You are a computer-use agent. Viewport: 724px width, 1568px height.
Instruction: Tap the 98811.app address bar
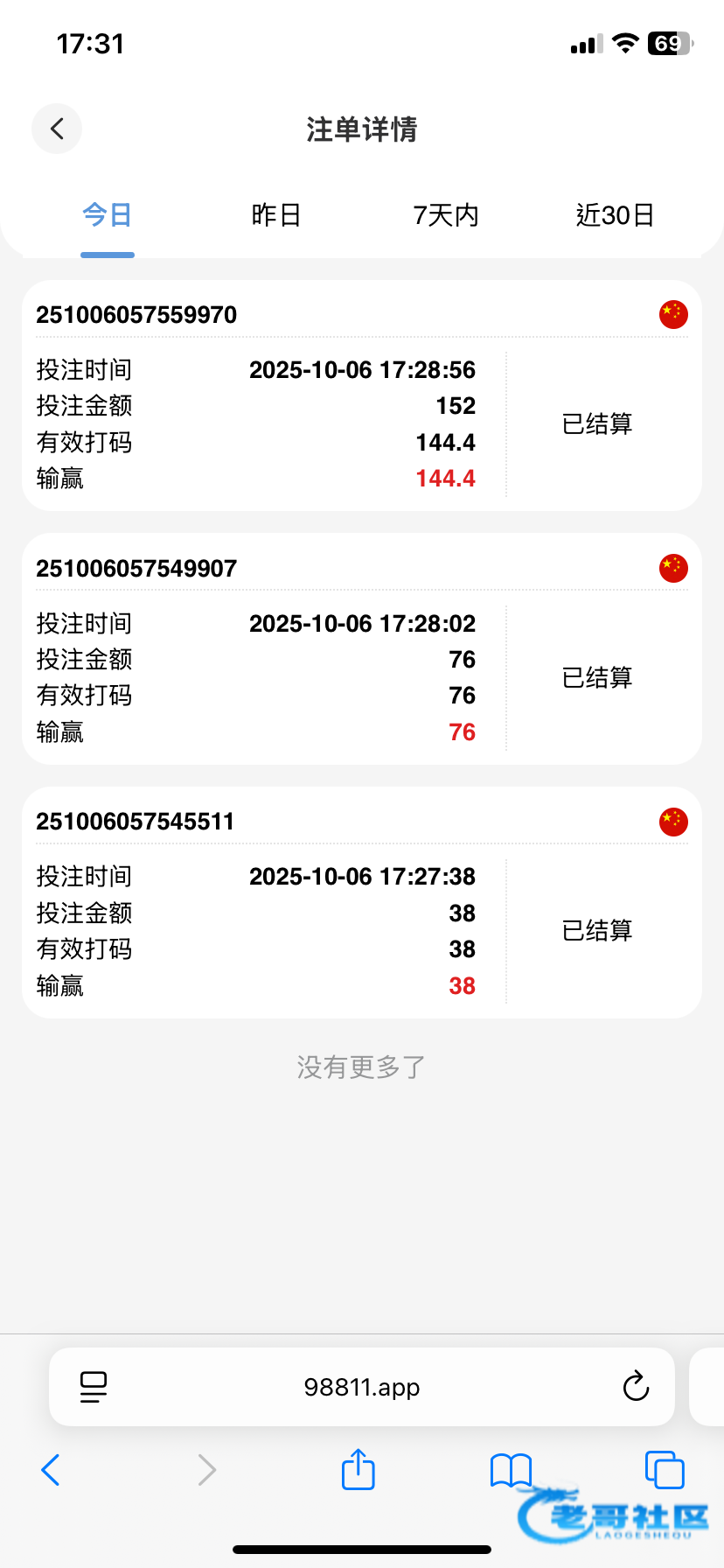pos(362,1387)
